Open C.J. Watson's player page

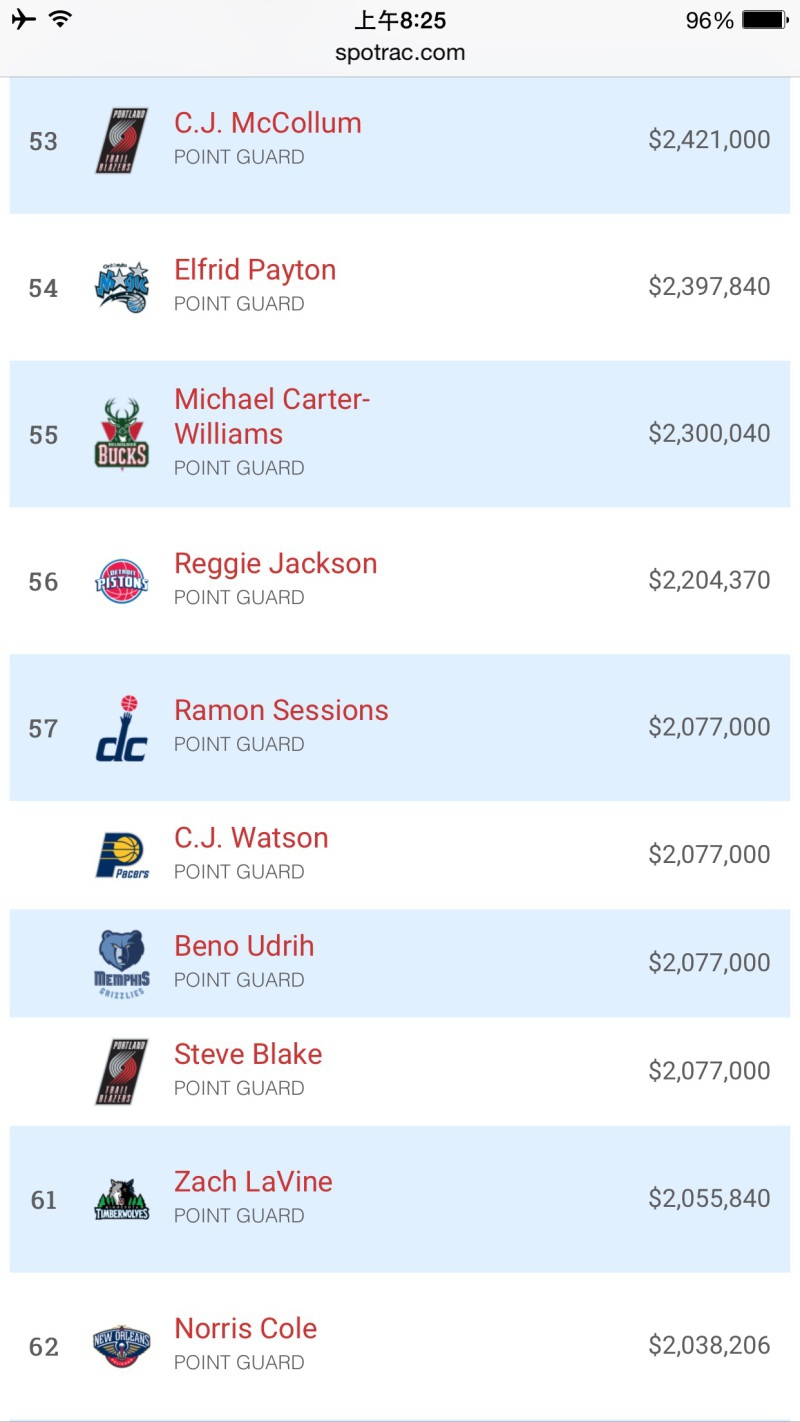[251, 838]
